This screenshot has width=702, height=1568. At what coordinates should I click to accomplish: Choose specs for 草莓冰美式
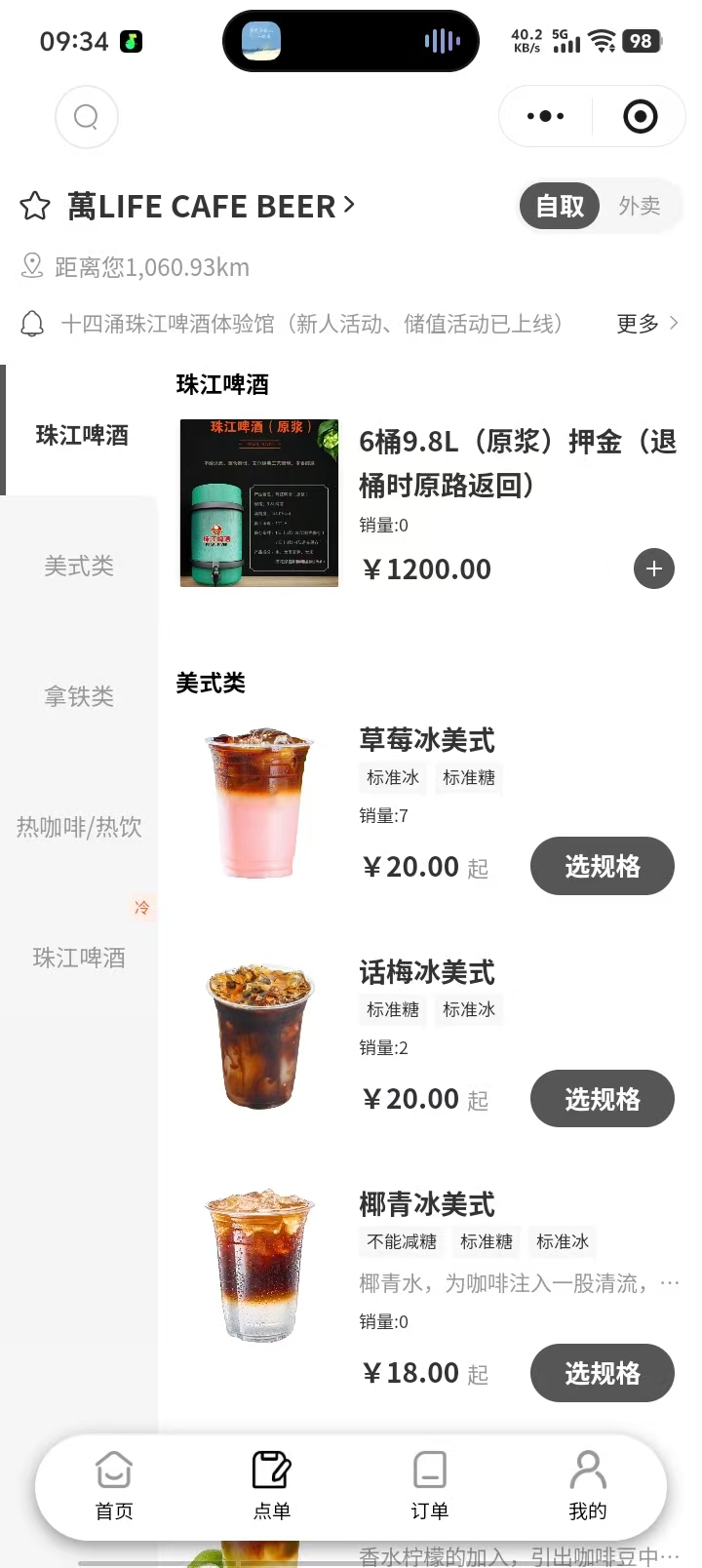(x=602, y=866)
